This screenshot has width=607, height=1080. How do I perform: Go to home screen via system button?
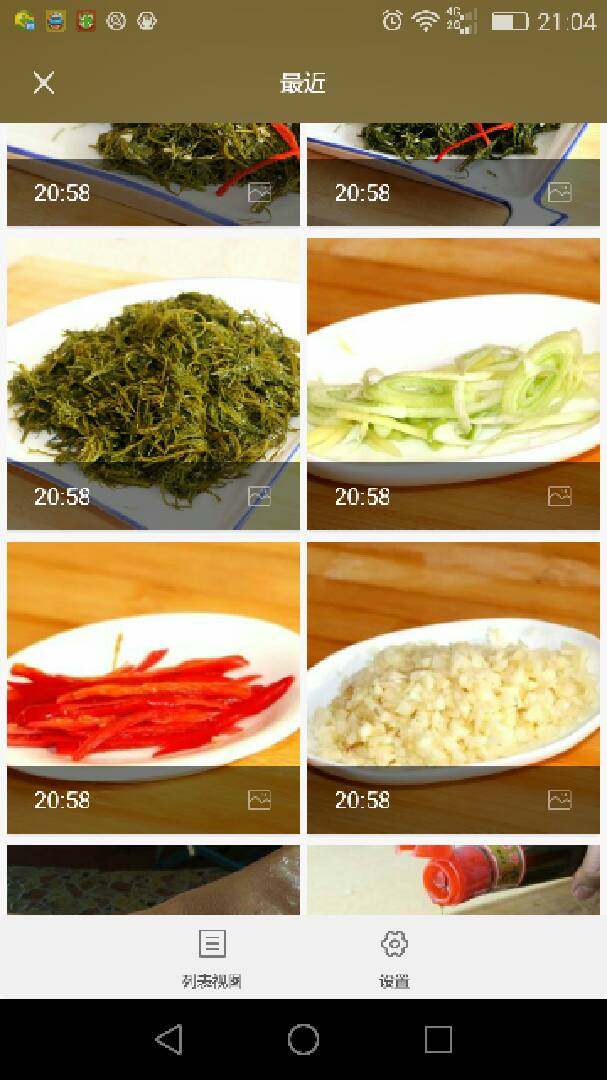click(303, 1039)
